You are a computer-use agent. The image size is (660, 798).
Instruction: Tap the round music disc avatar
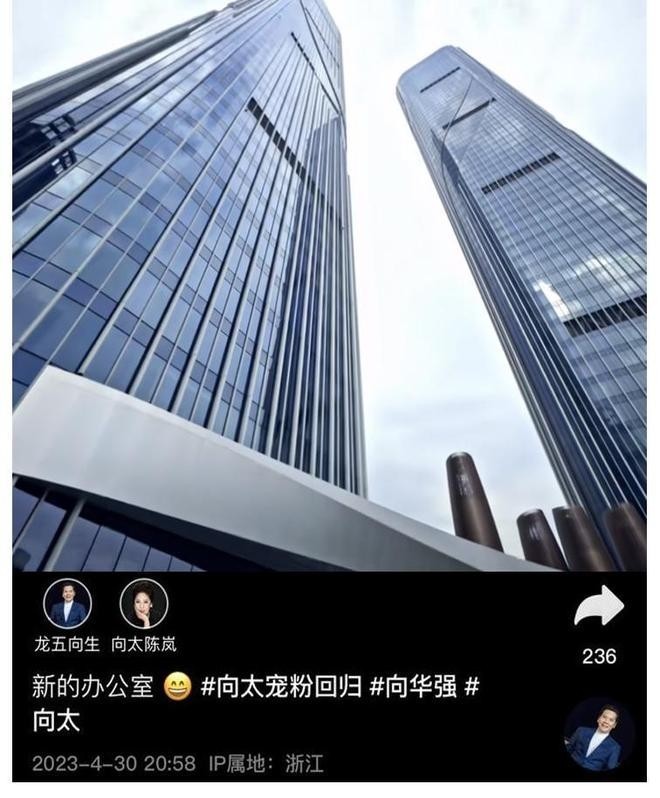tap(599, 735)
